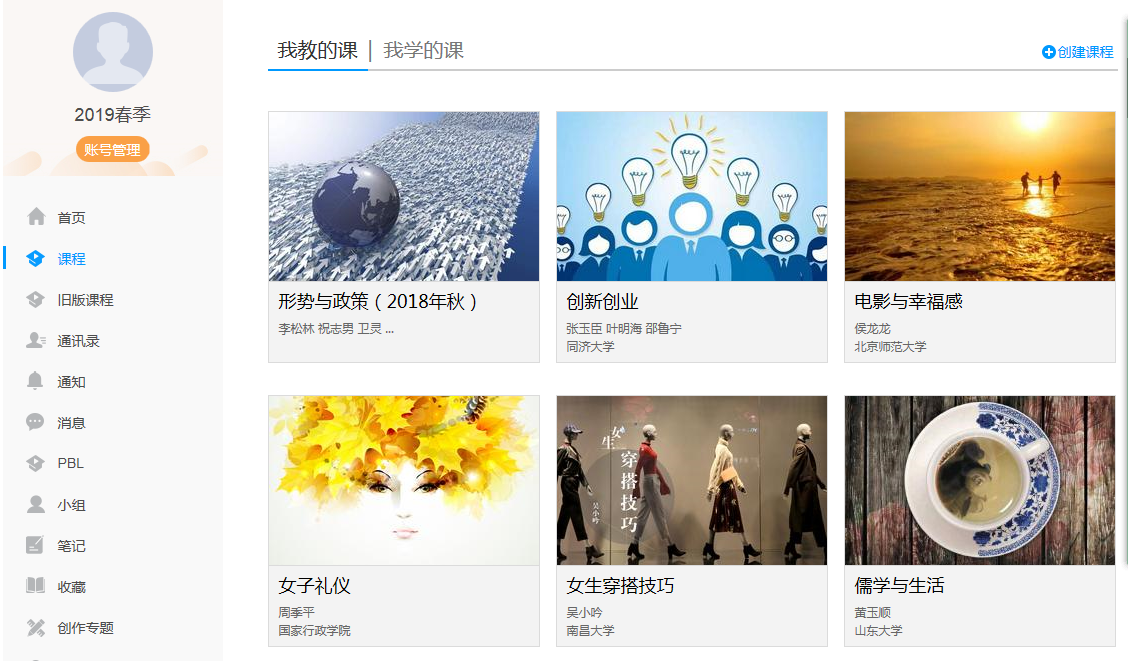Screen dimensions: 1128x661
Task: Open 创作专题 in sidebar
Action: point(84,628)
